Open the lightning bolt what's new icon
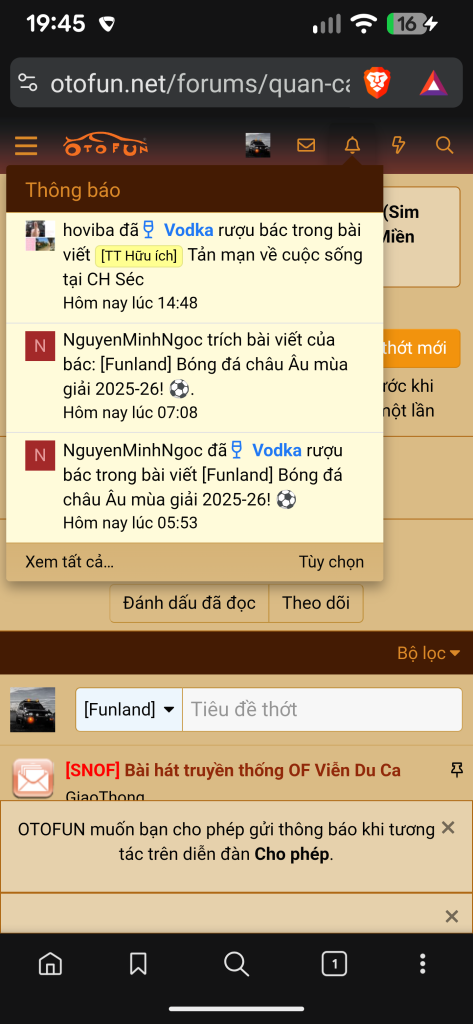473x1024 pixels. point(398,145)
